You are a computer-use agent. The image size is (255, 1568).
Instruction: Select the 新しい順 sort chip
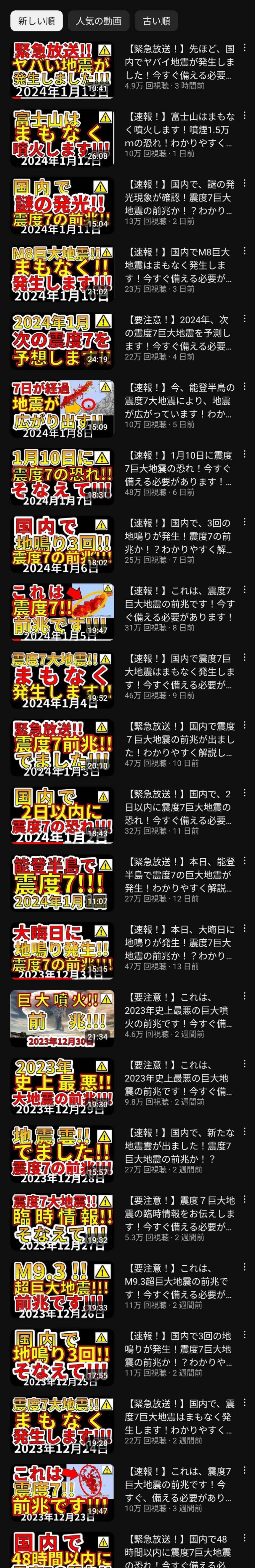tap(36, 21)
